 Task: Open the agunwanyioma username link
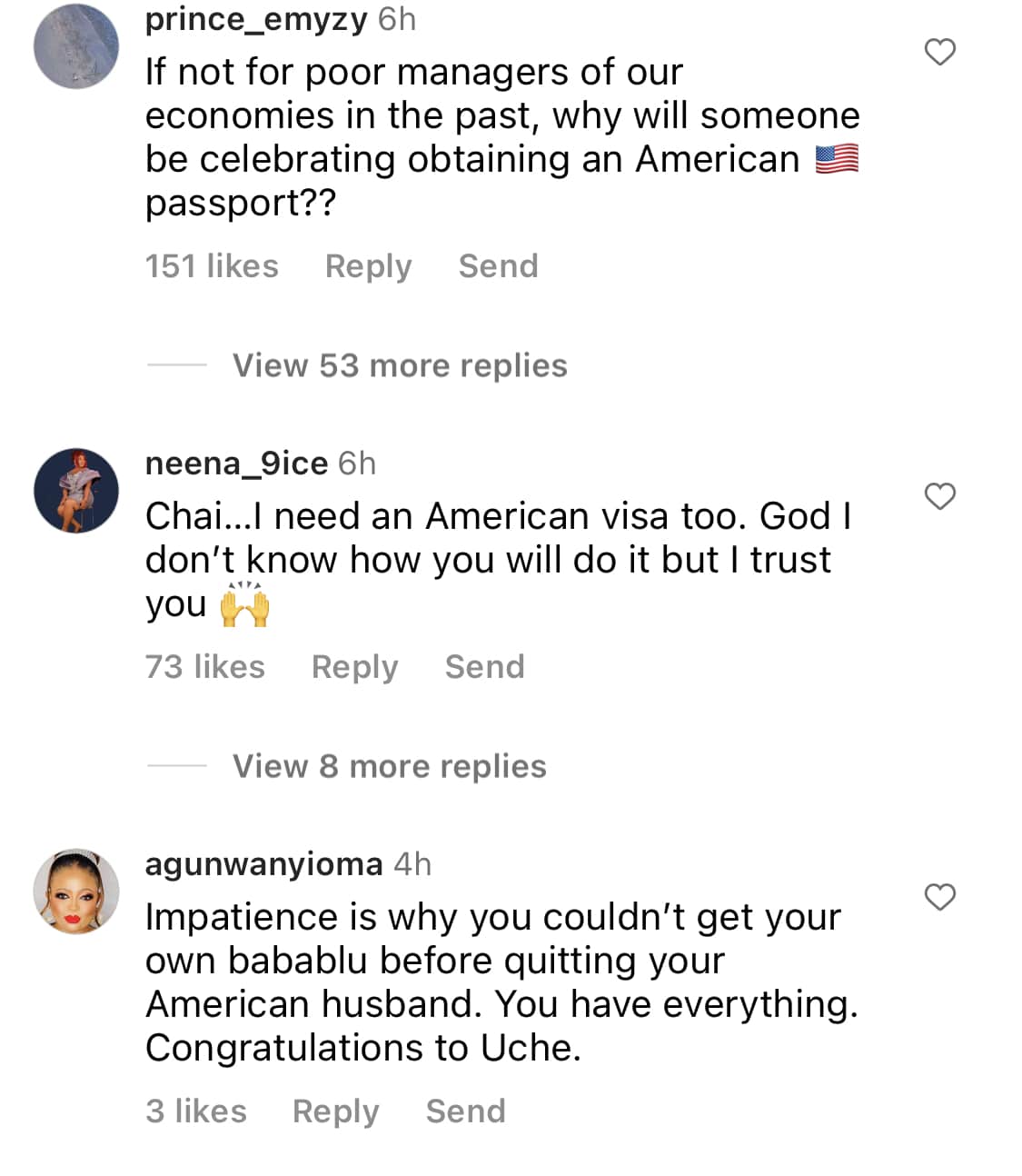pyautogui.click(x=263, y=864)
